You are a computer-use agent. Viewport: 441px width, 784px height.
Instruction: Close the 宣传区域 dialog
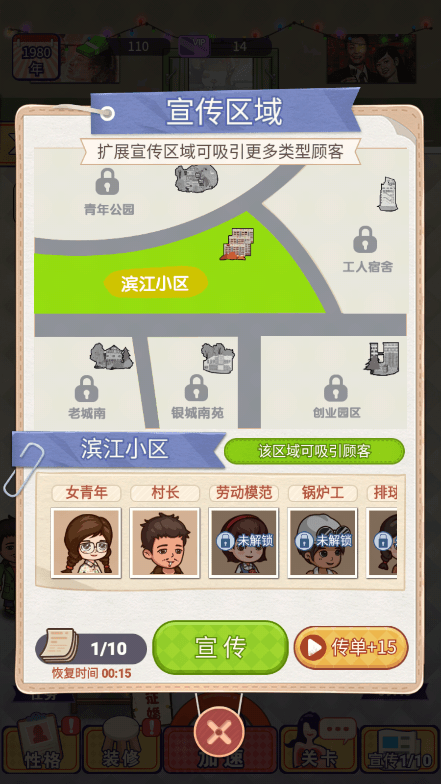[x=219, y=732]
